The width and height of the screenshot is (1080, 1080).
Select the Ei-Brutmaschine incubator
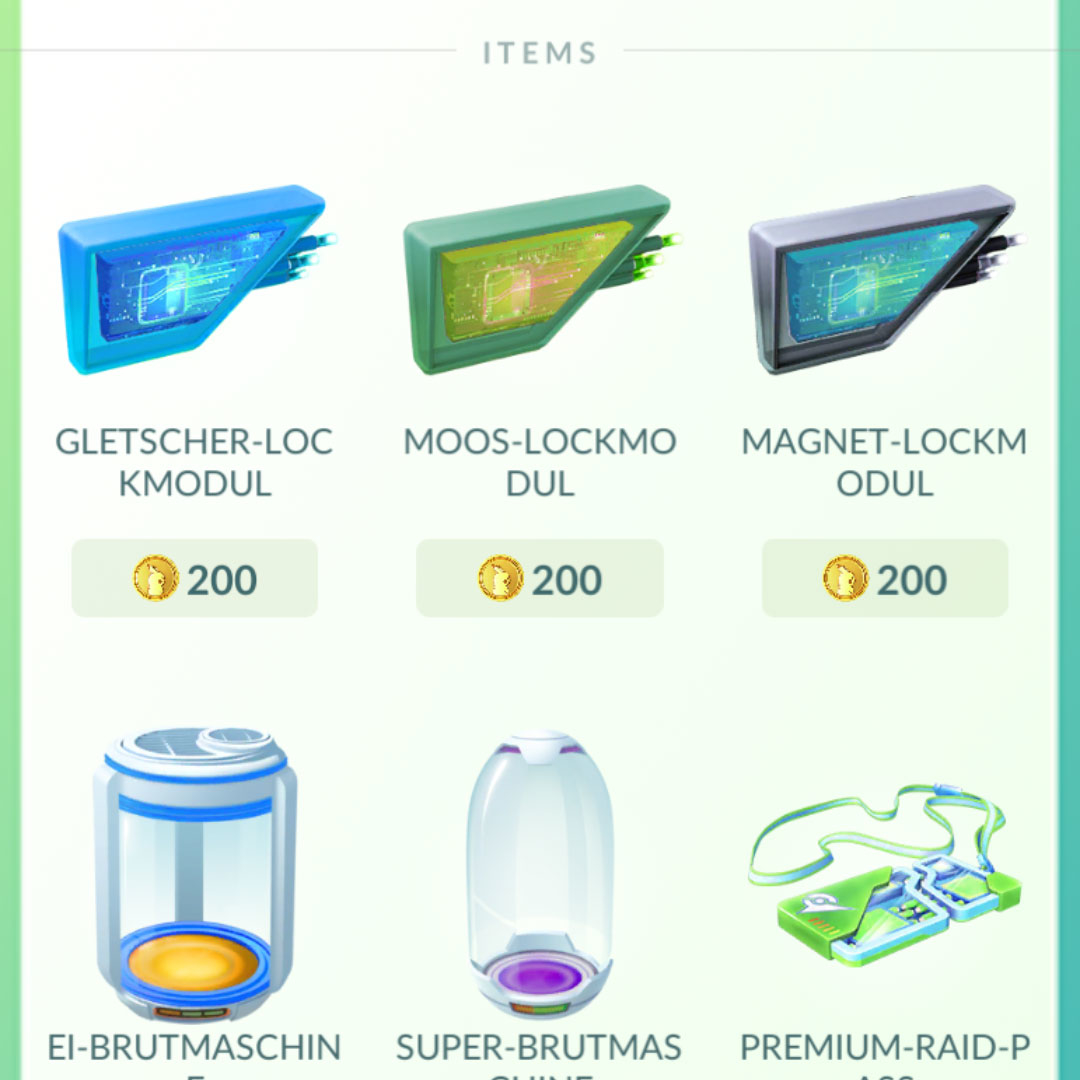(194, 875)
